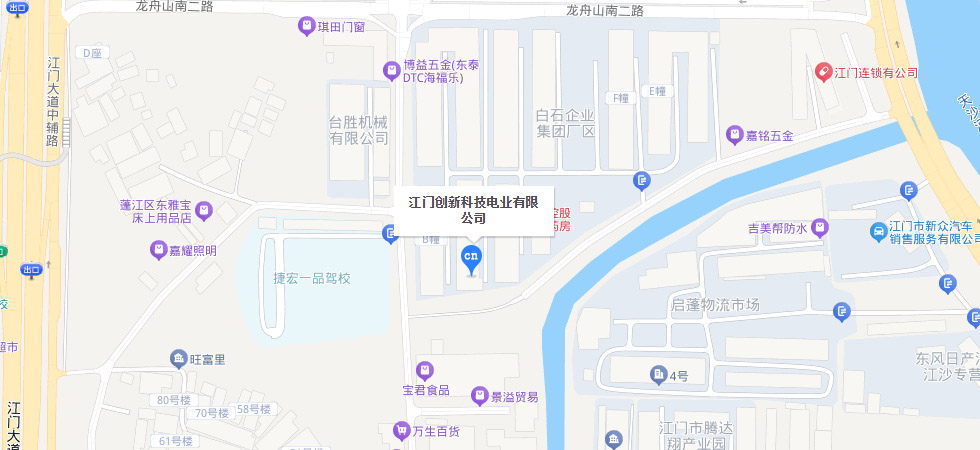Open the 吉美帮防水 place marker
Image resolution: width=980 pixels, height=450 pixels.
point(819,228)
